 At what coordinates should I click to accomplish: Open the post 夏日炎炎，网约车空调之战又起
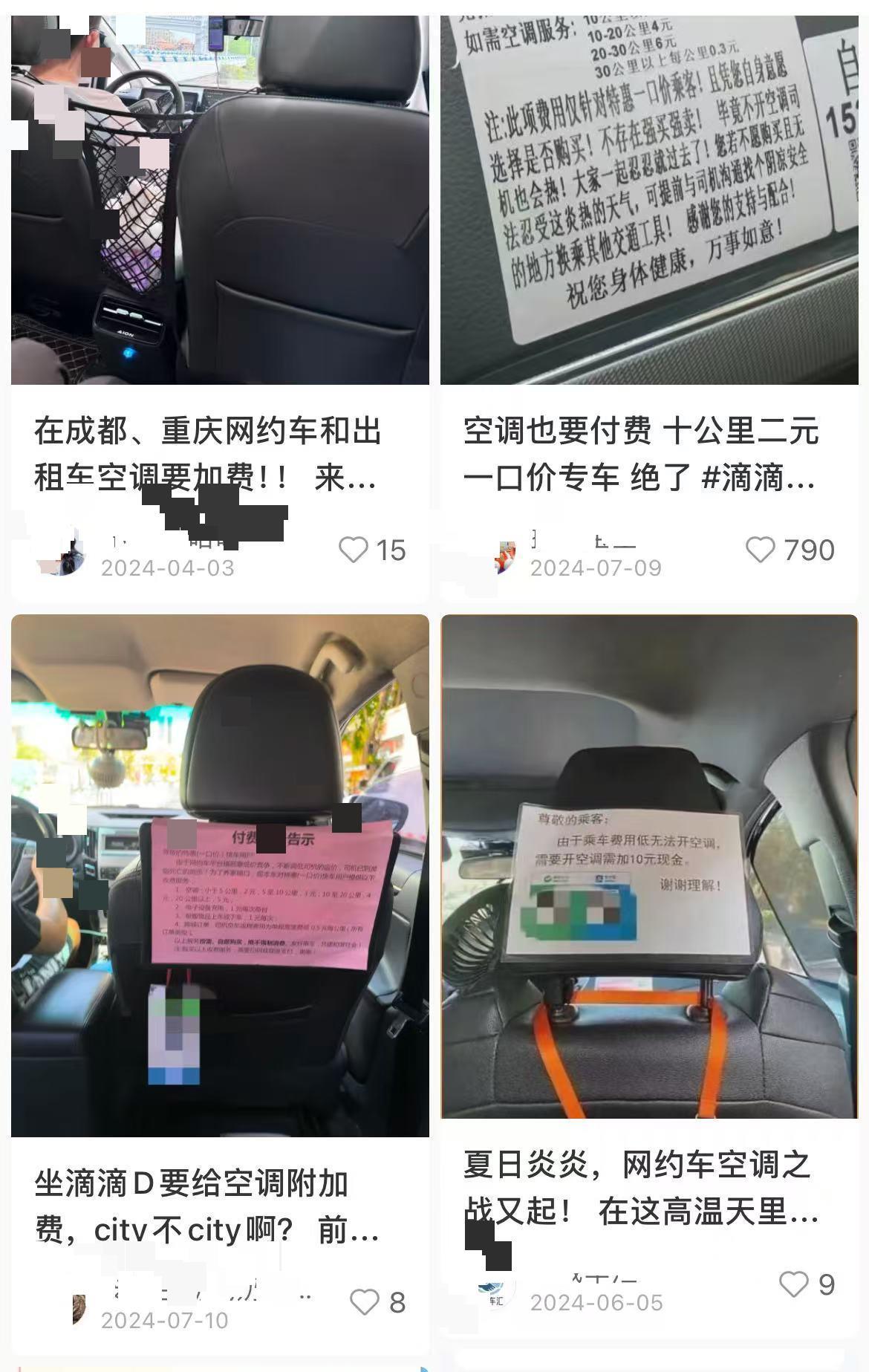coord(640,1188)
